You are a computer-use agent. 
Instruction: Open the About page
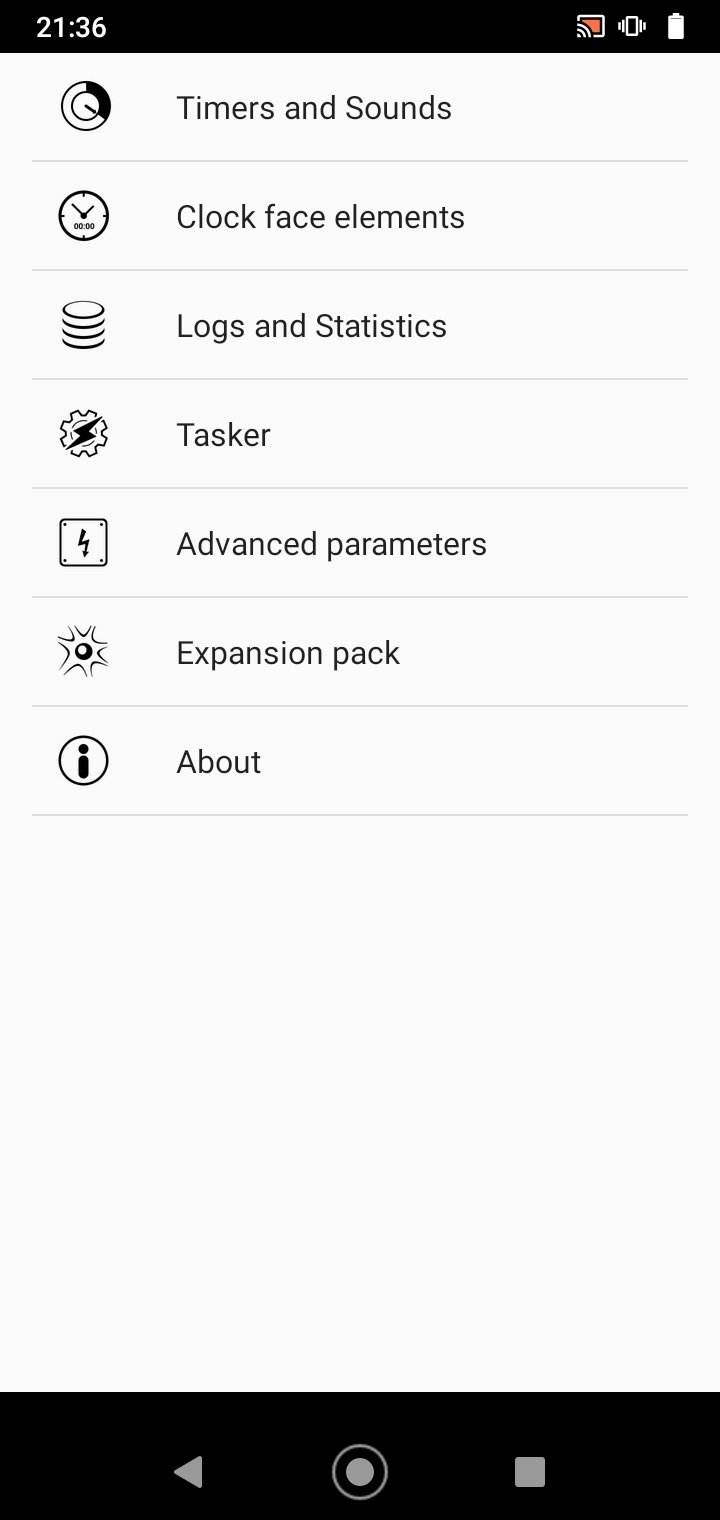tap(219, 762)
